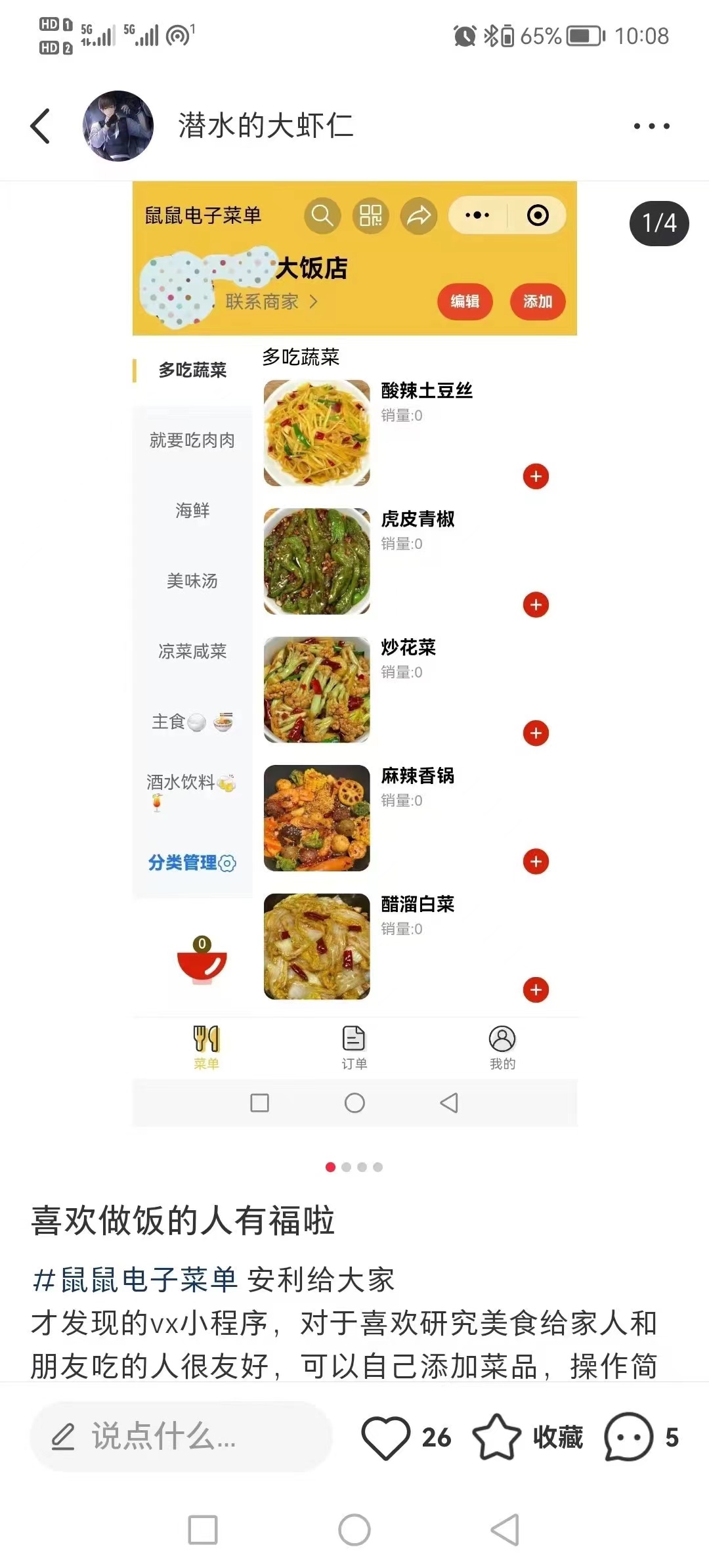709x1568 pixels.
Task: Click the QR code icon in top bar
Action: [x=371, y=215]
